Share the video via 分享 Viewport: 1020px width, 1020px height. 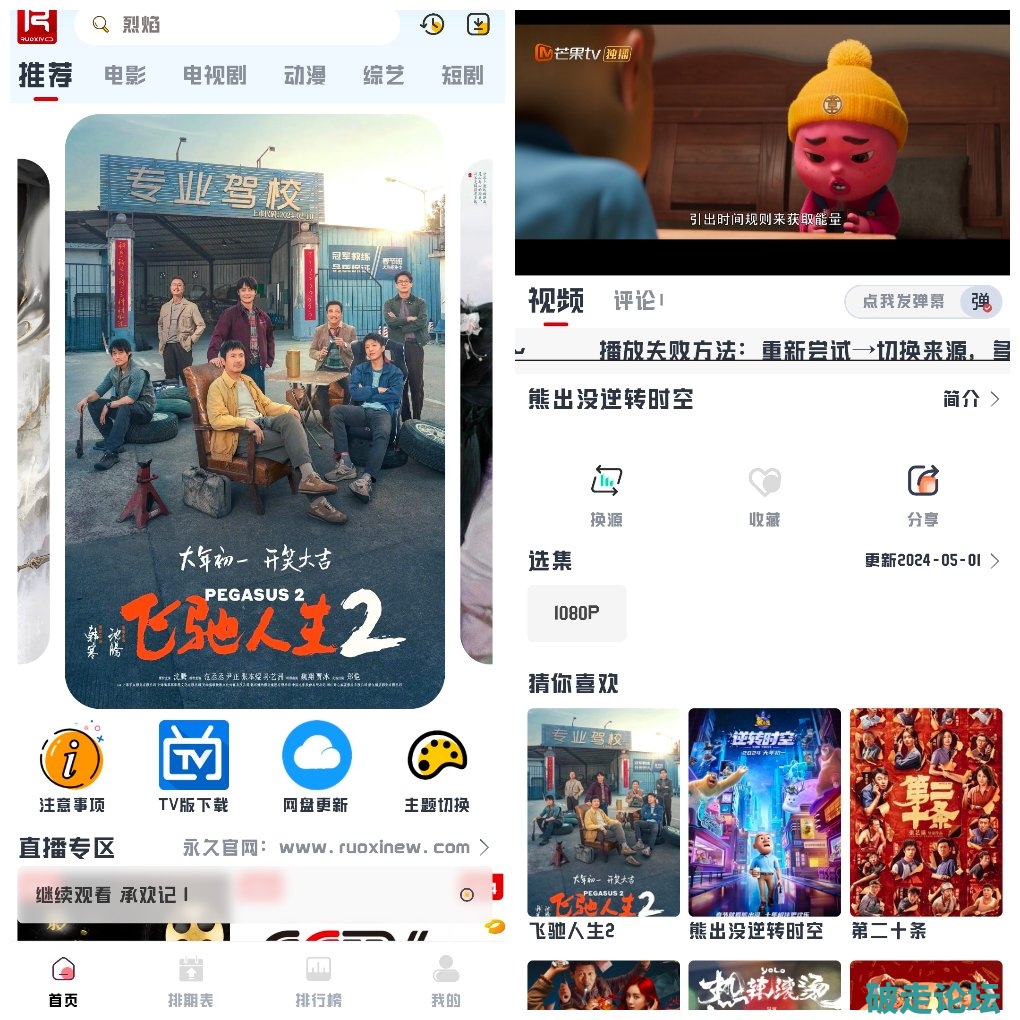point(923,494)
